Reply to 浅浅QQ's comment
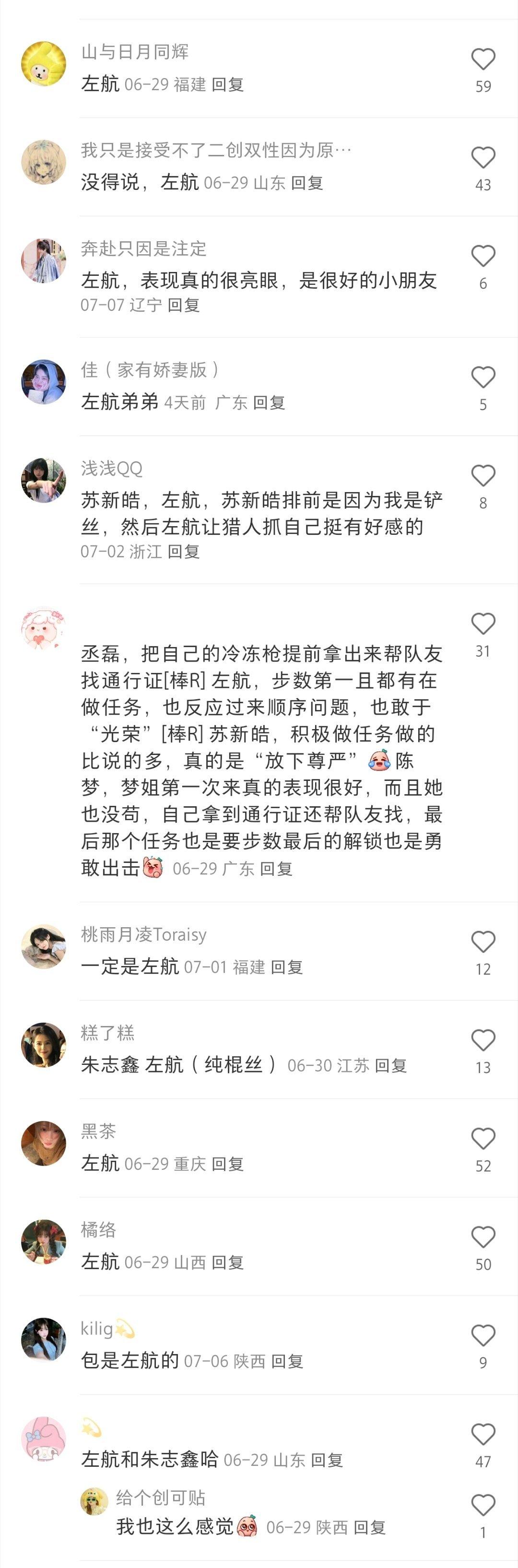Screen dimensions: 518x1568 [x=184, y=552]
